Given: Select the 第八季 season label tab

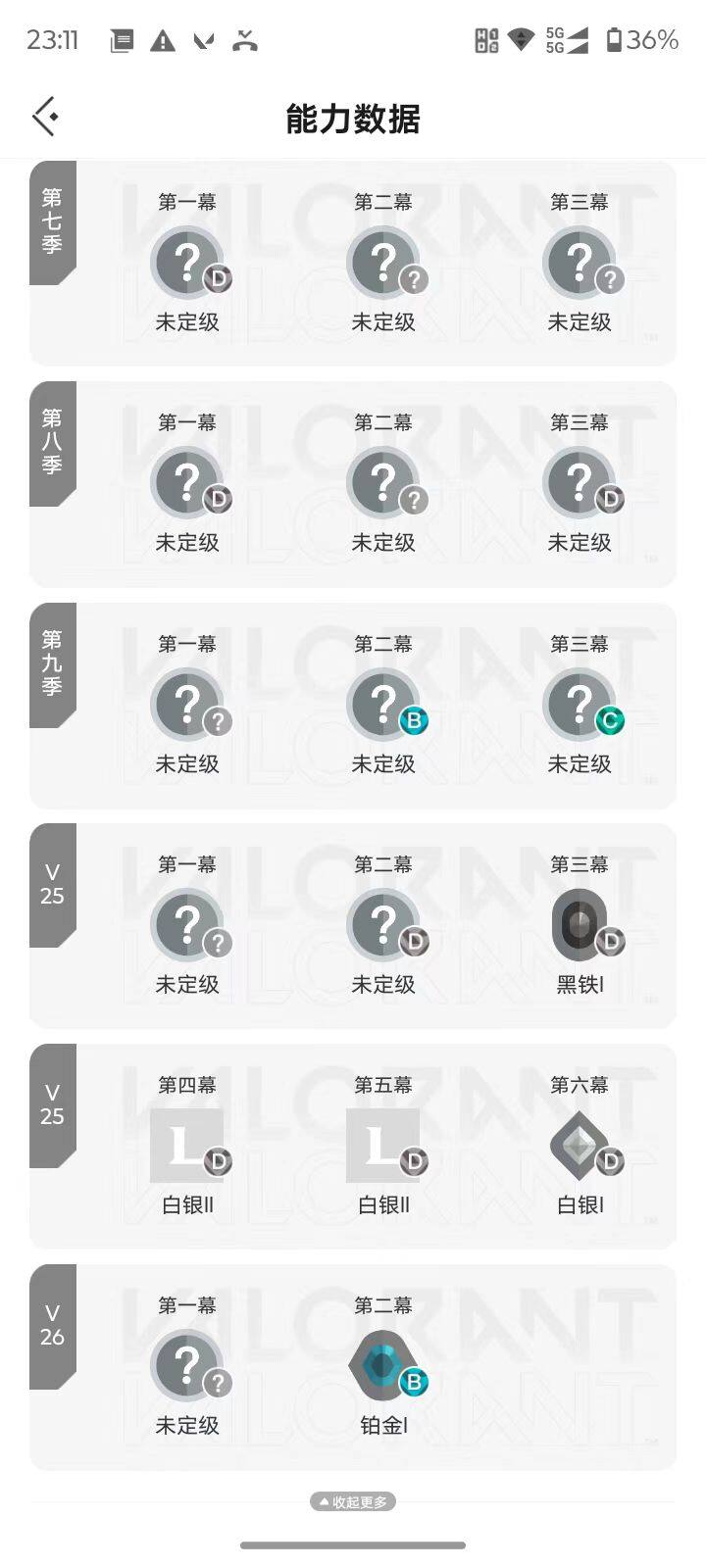Looking at the screenshot, I should point(52,443).
